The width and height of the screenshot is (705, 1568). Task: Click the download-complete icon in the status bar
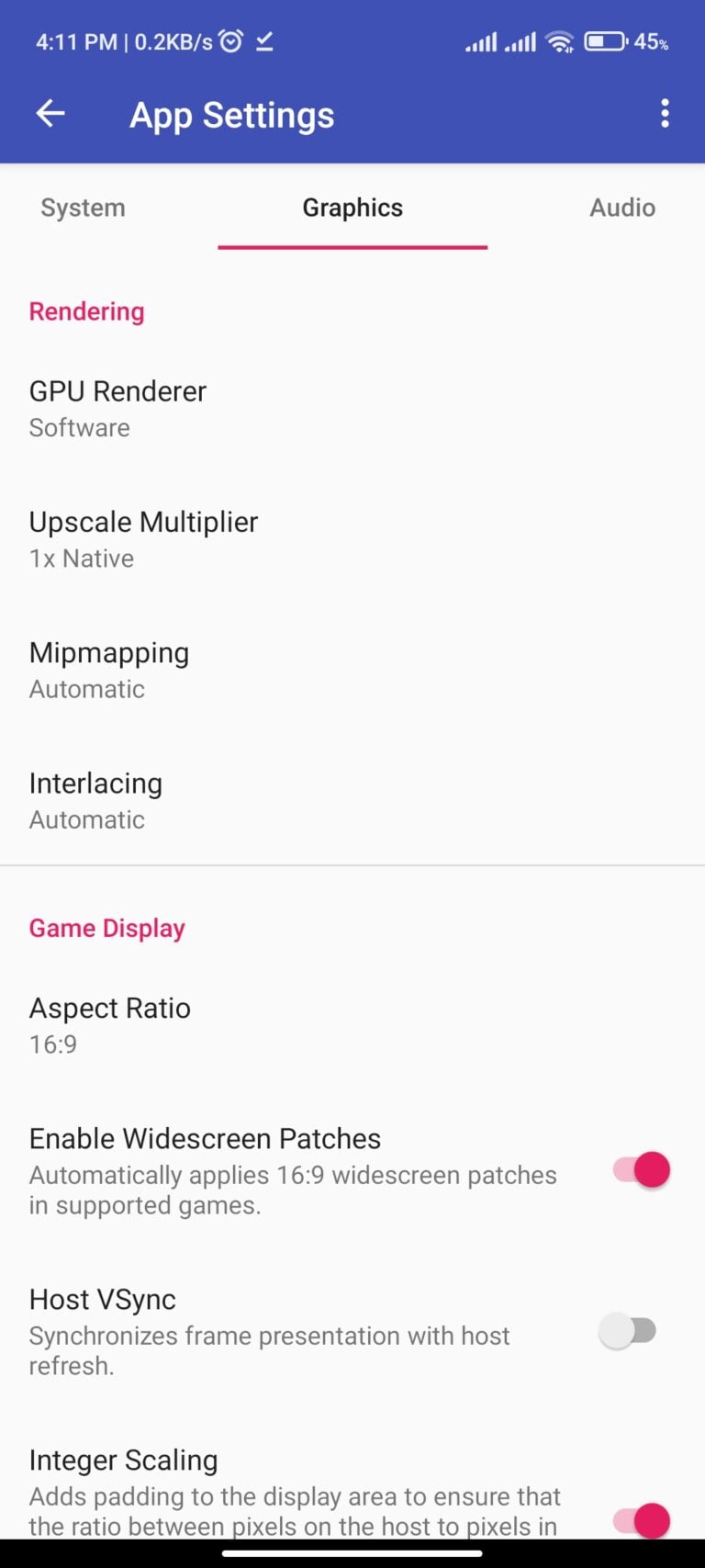point(264,41)
